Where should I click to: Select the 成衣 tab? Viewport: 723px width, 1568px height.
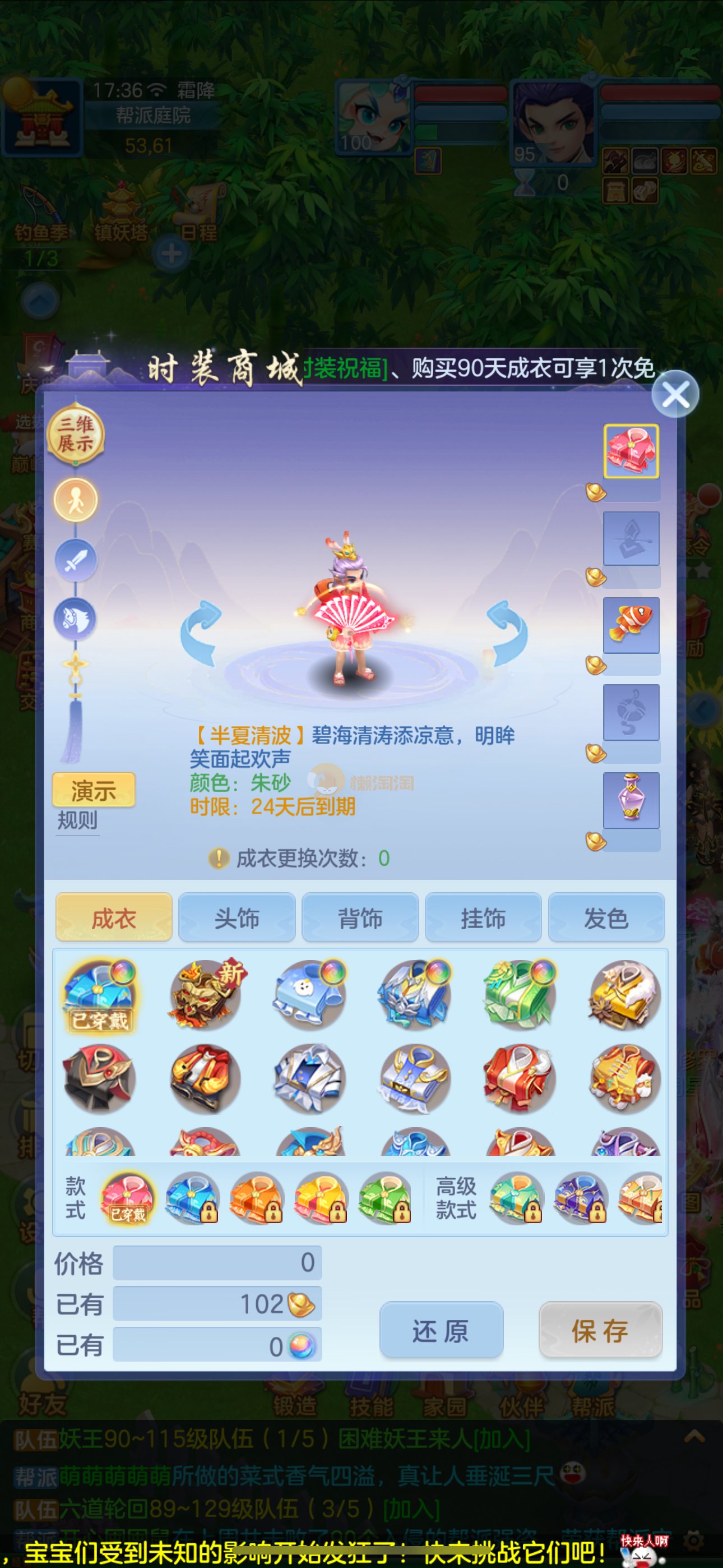coord(114,918)
